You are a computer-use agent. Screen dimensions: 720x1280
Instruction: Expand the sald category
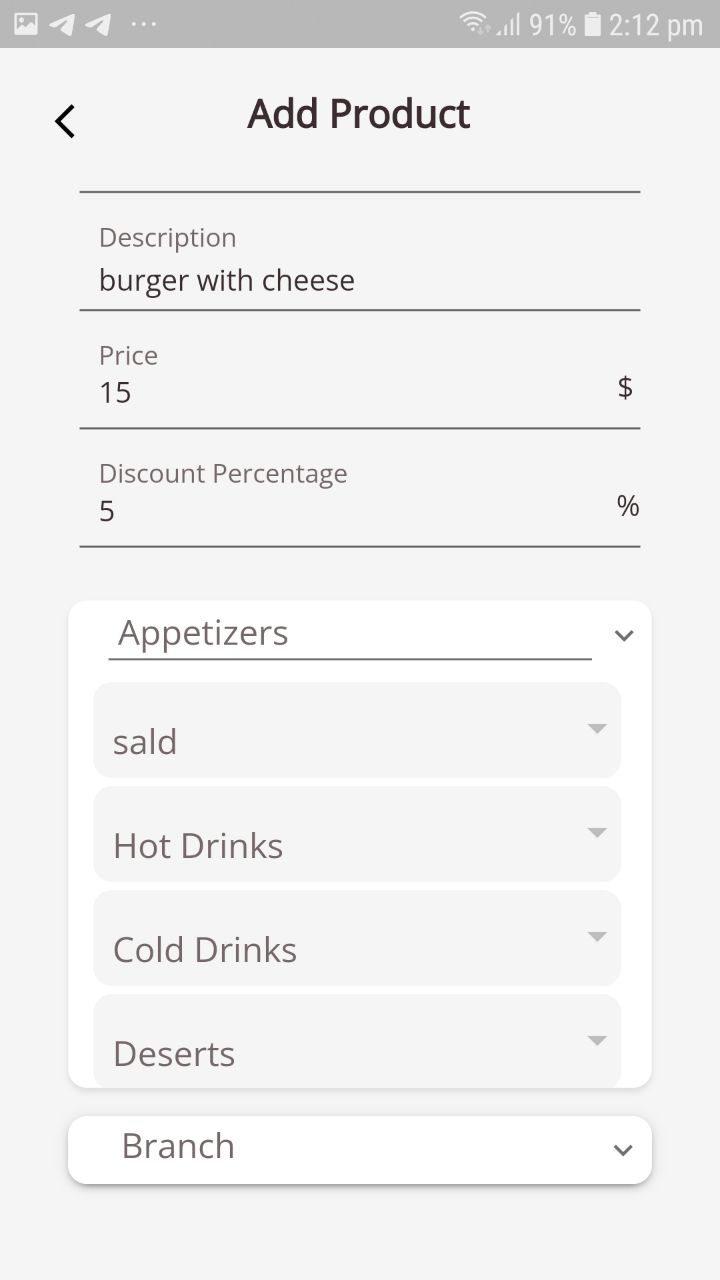click(357, 730)
